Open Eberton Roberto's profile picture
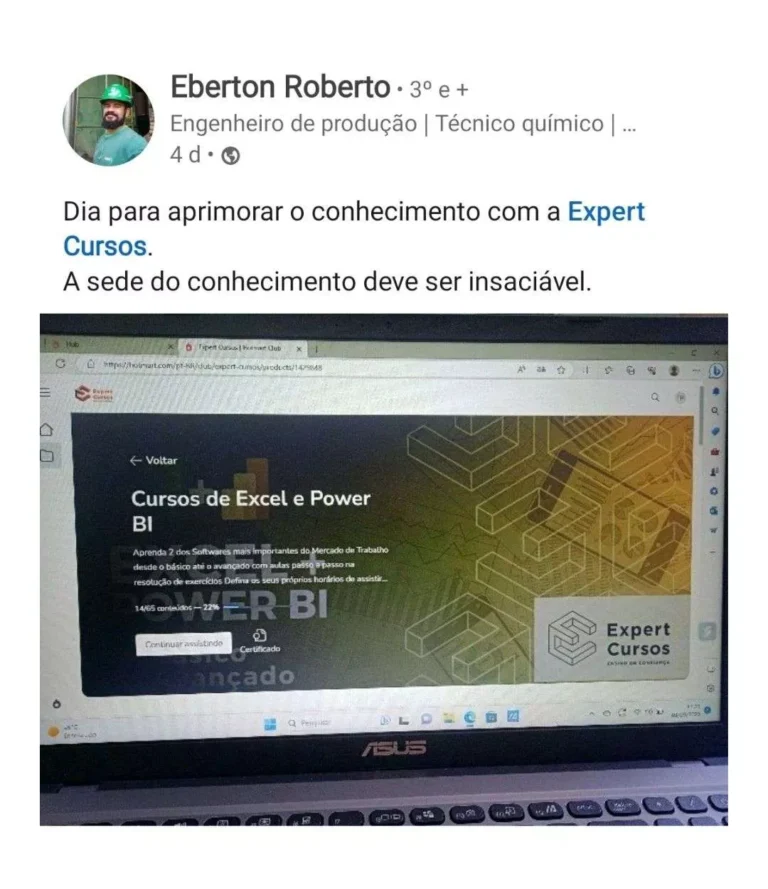 pos(109,120)
